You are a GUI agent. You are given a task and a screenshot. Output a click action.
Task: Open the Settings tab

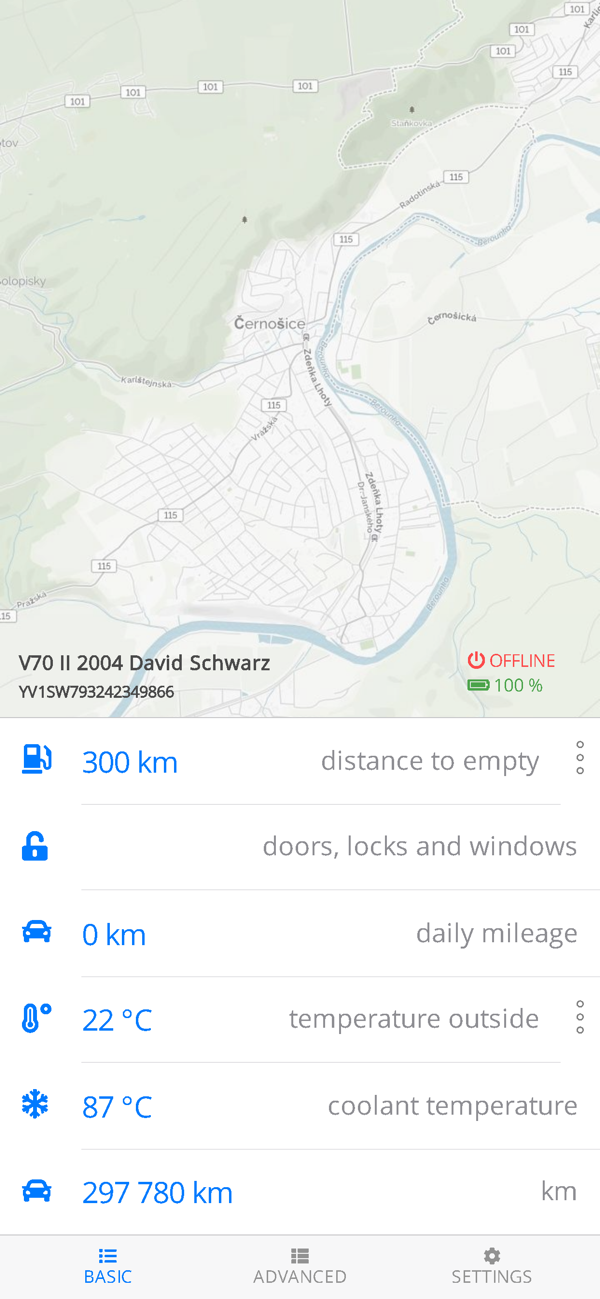click(x=491, y=1266)
